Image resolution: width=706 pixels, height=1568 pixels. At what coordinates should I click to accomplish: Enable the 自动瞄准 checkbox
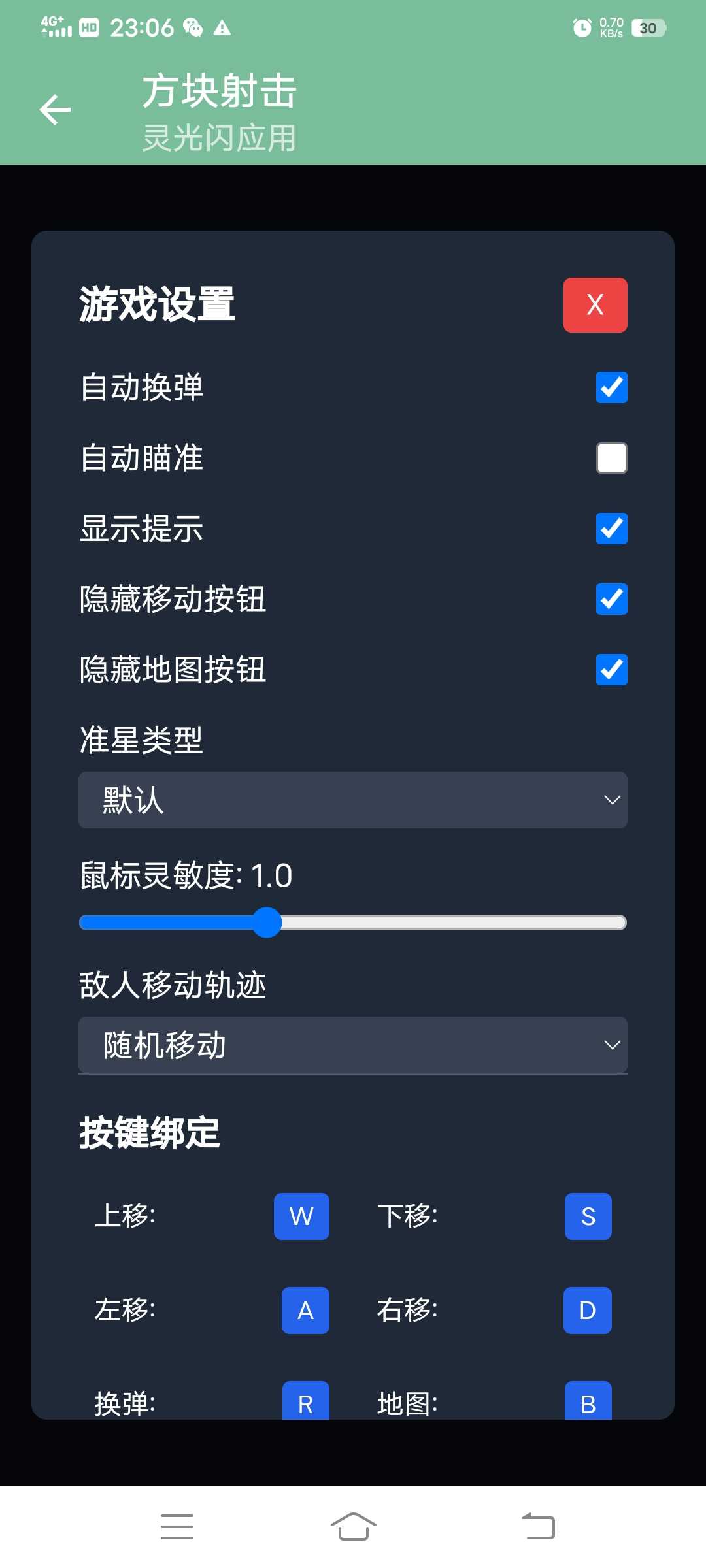click(x=611, y=458)
